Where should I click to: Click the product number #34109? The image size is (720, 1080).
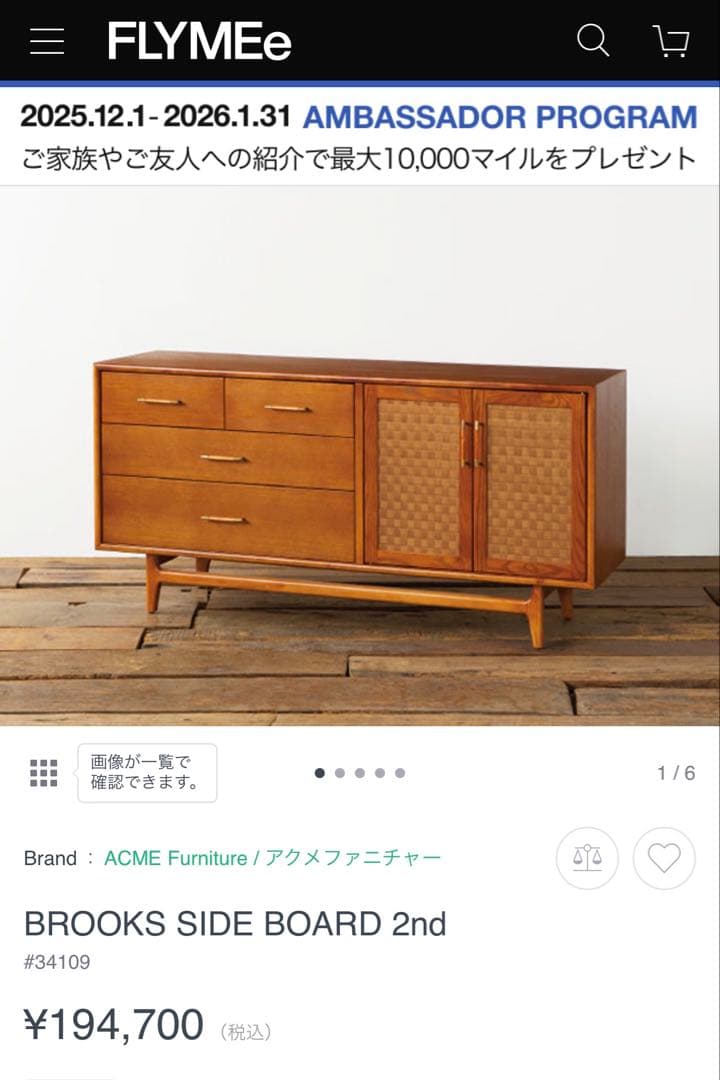pos(57,963)
